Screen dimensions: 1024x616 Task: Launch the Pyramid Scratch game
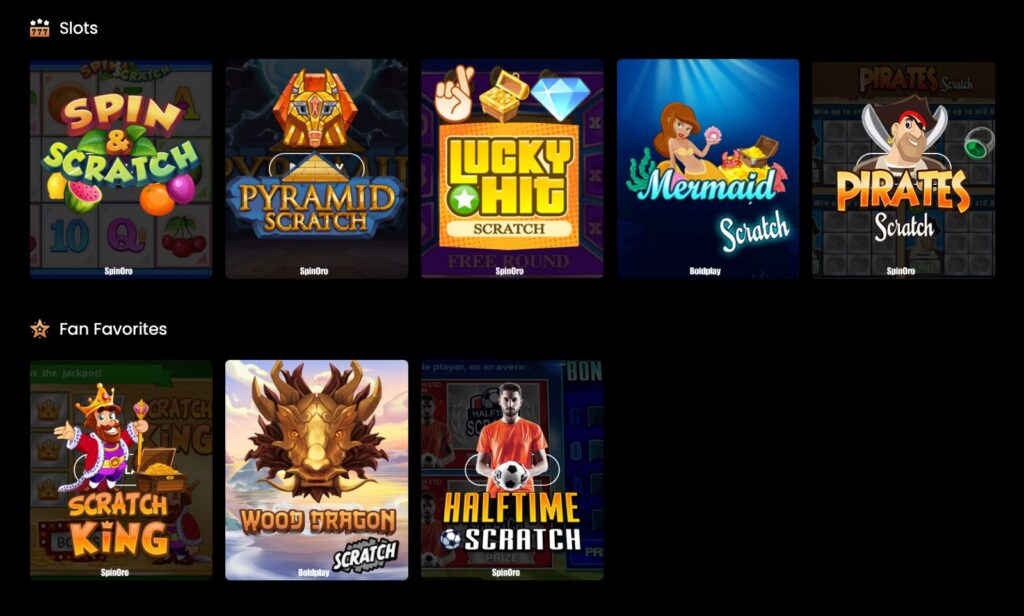click(x=316, y=168)
